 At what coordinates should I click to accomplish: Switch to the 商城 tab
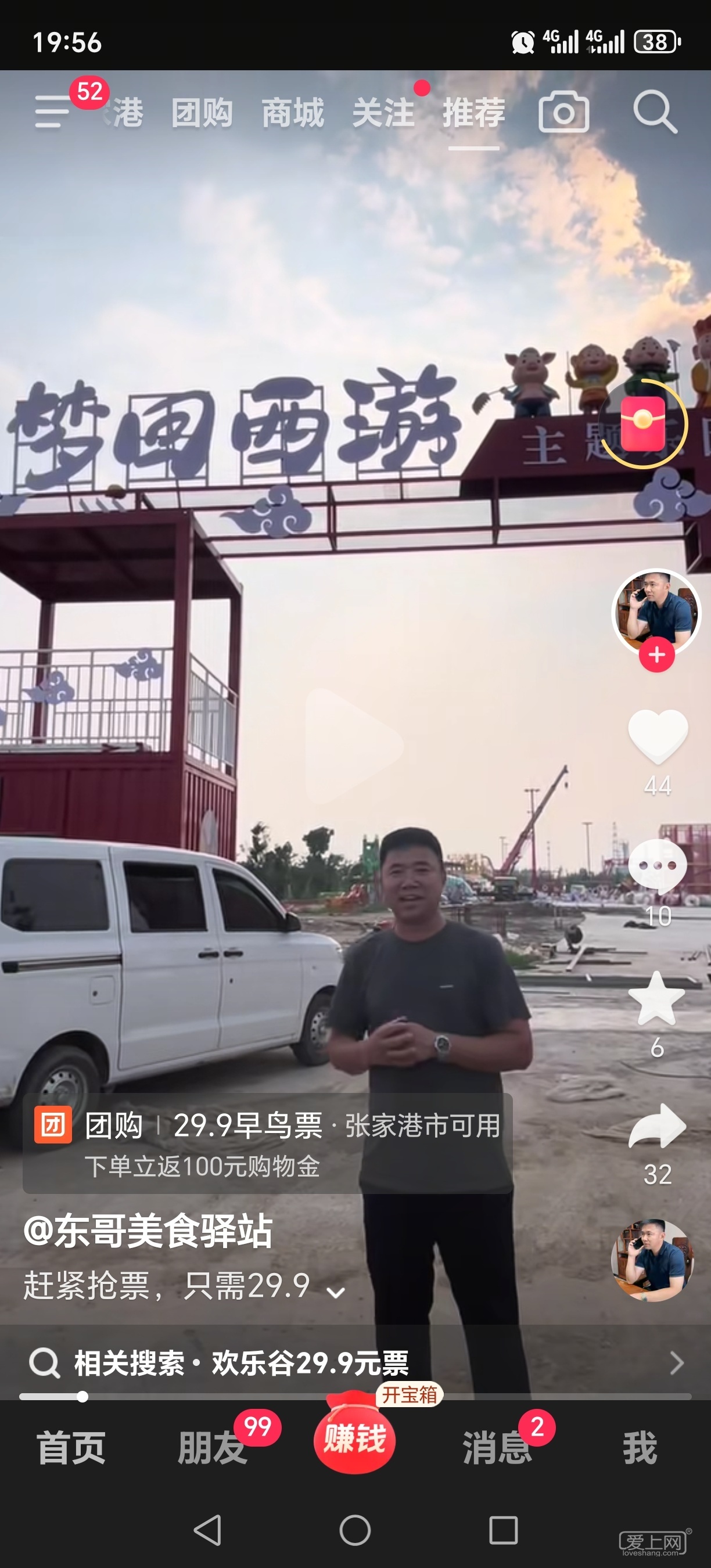(x=293, y=113)
